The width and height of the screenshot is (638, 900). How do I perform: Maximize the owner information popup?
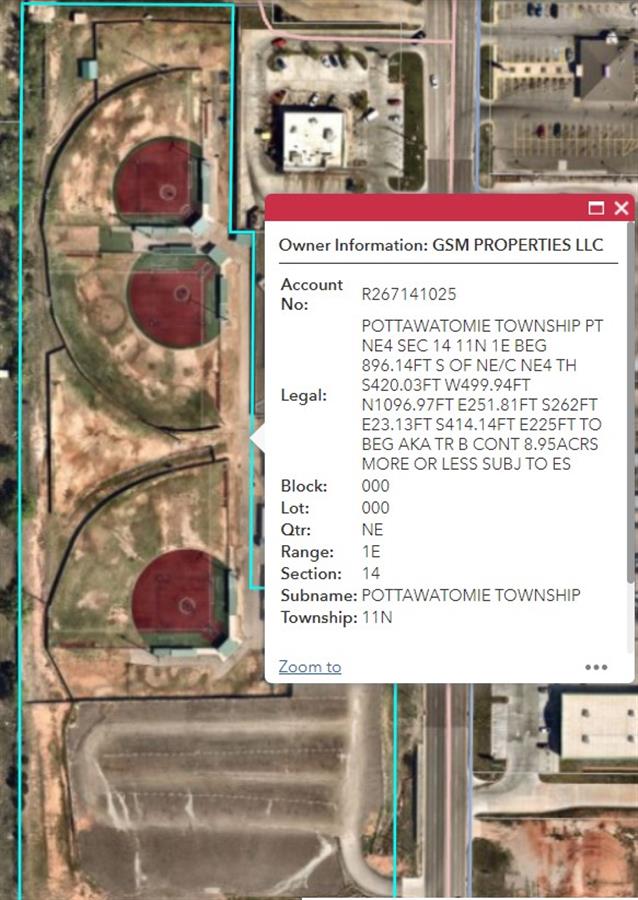coord(596,208)
